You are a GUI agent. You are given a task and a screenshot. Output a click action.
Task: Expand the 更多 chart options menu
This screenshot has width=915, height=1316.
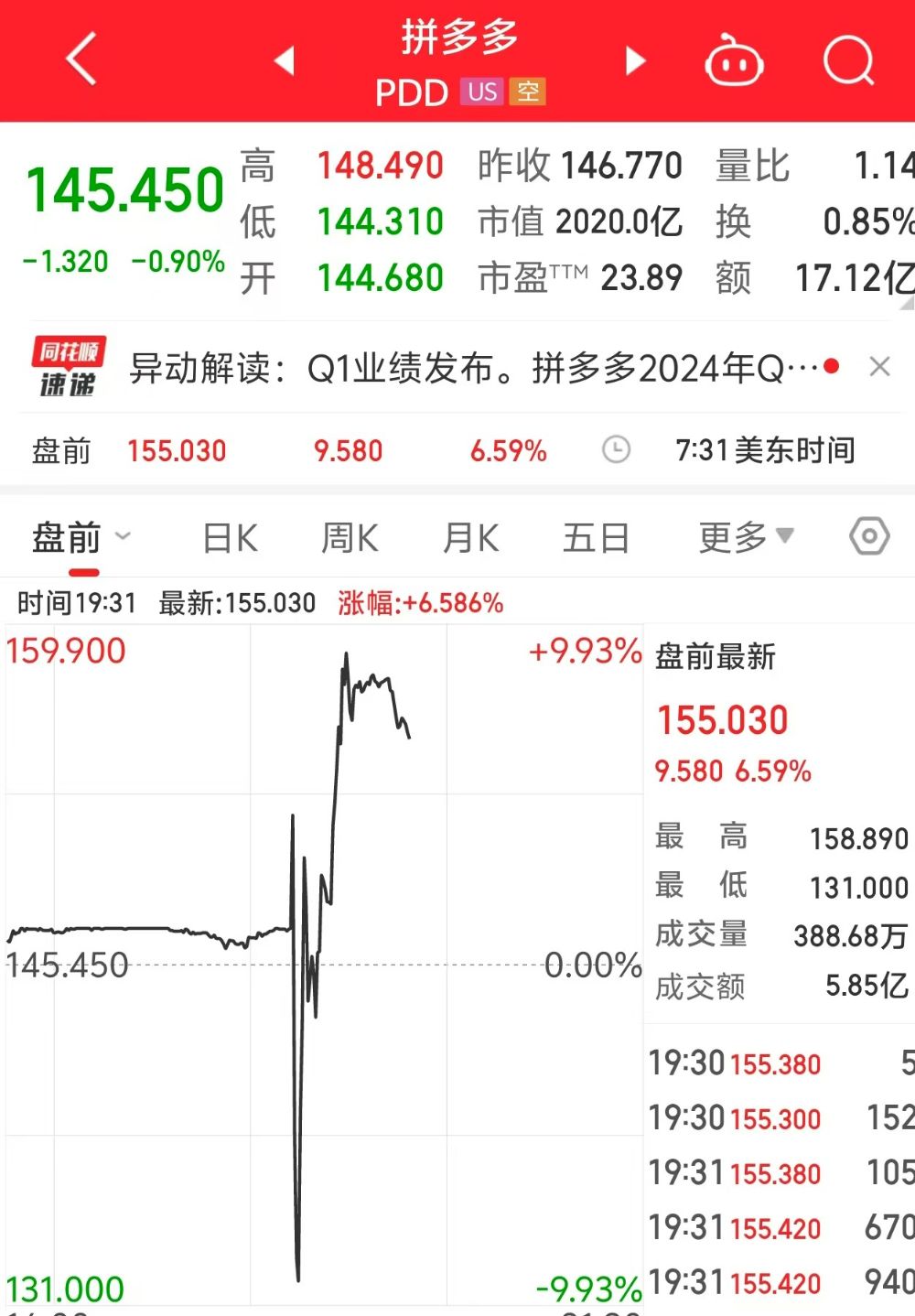click(746, 537)
